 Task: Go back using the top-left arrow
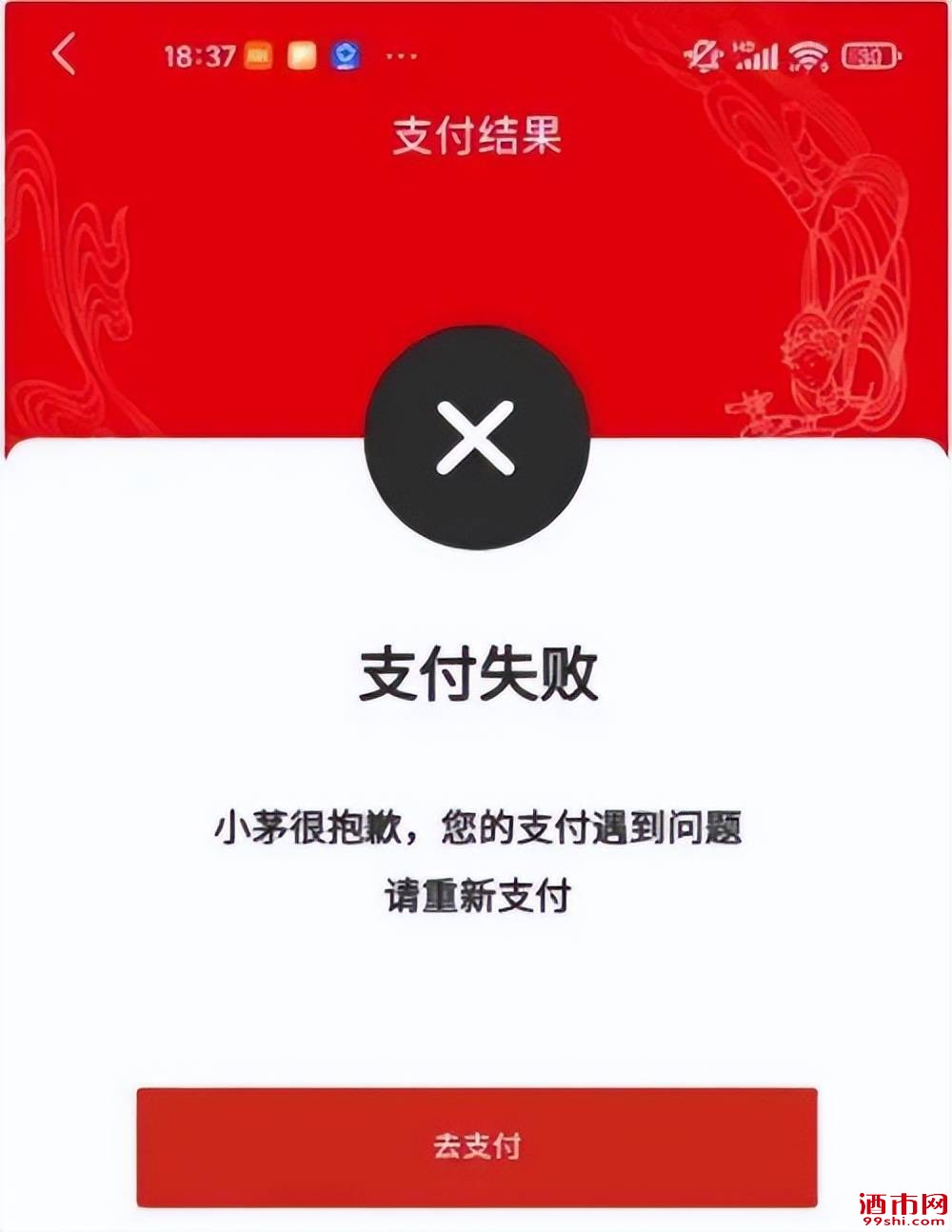coord(63,54)
